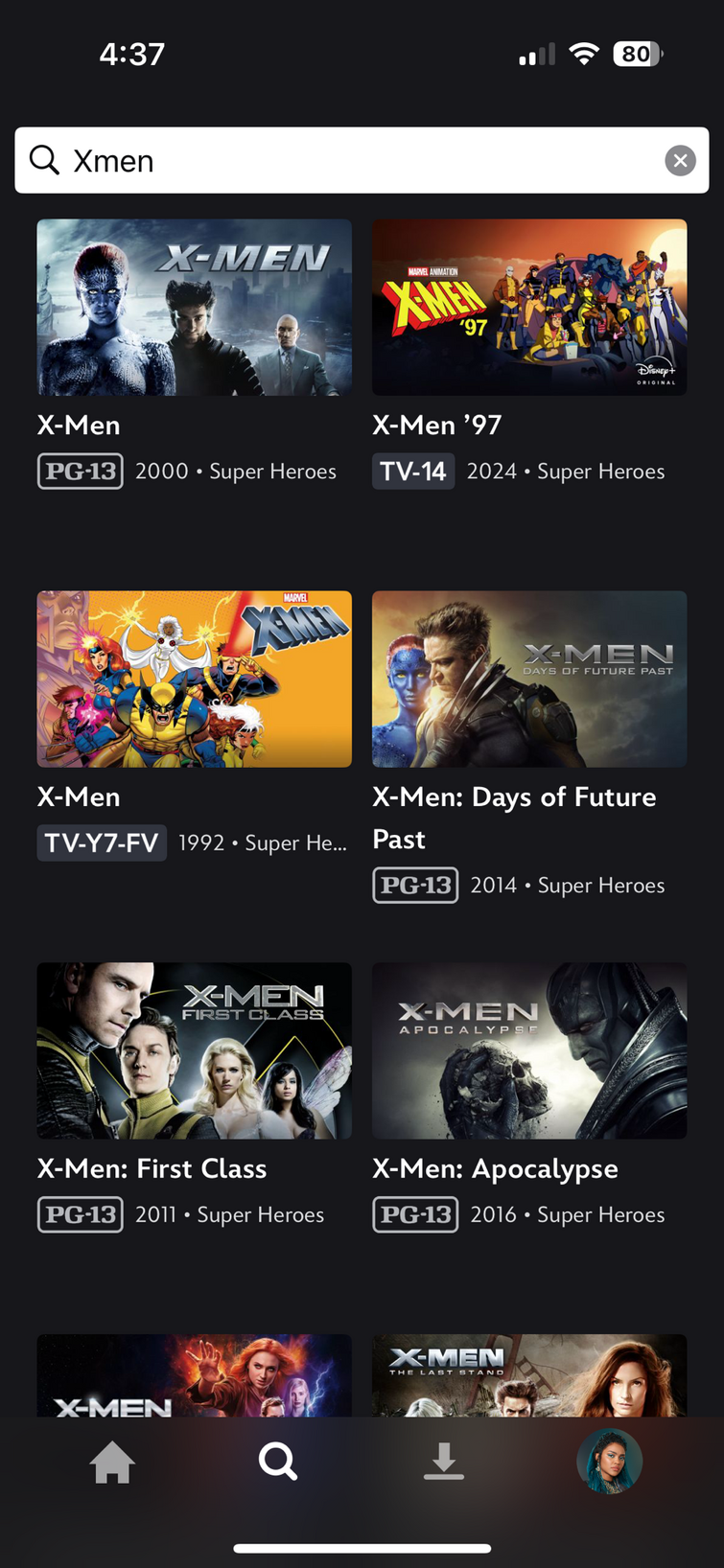Switch to the Downloads tab

click(x=443, y=1463)
